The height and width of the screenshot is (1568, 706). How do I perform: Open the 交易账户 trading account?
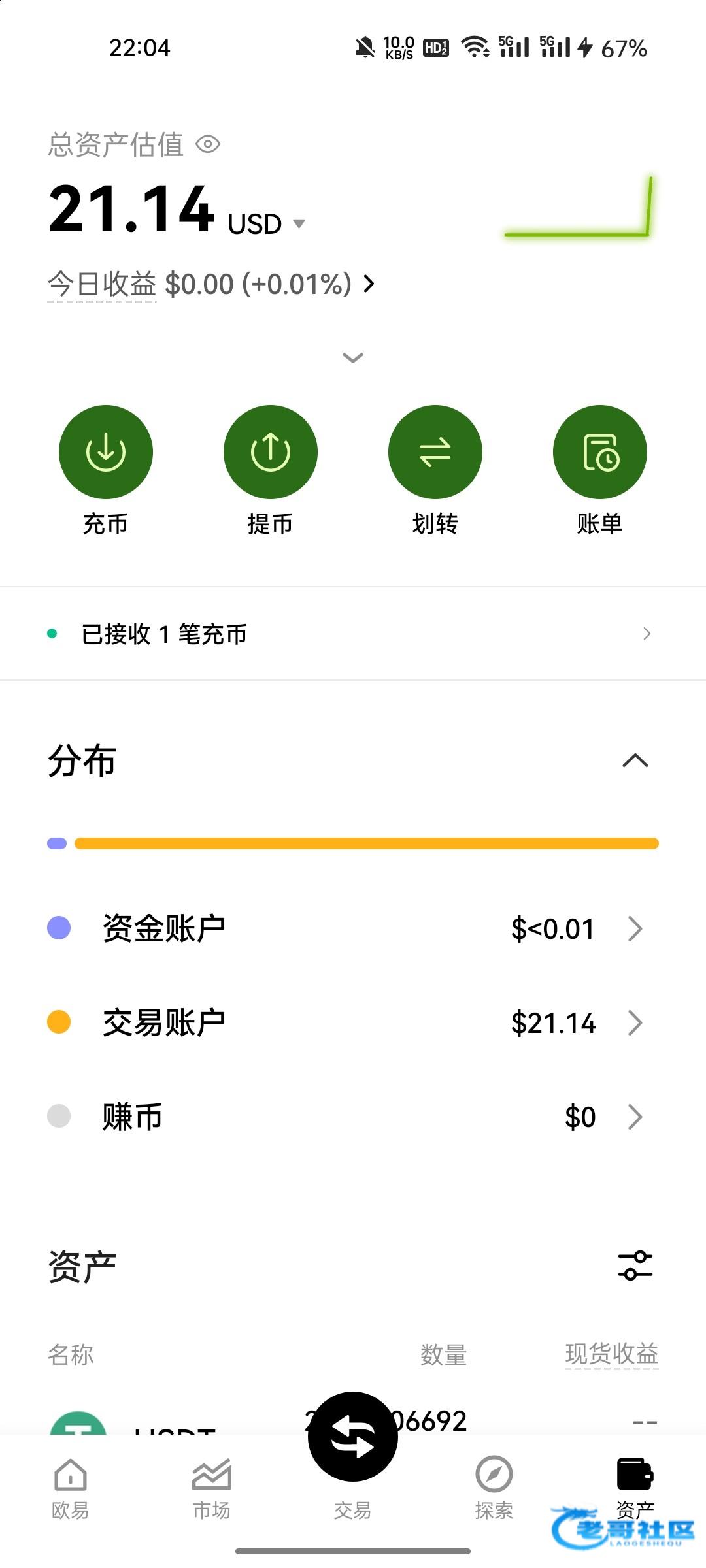click(x=353, y=1022)
